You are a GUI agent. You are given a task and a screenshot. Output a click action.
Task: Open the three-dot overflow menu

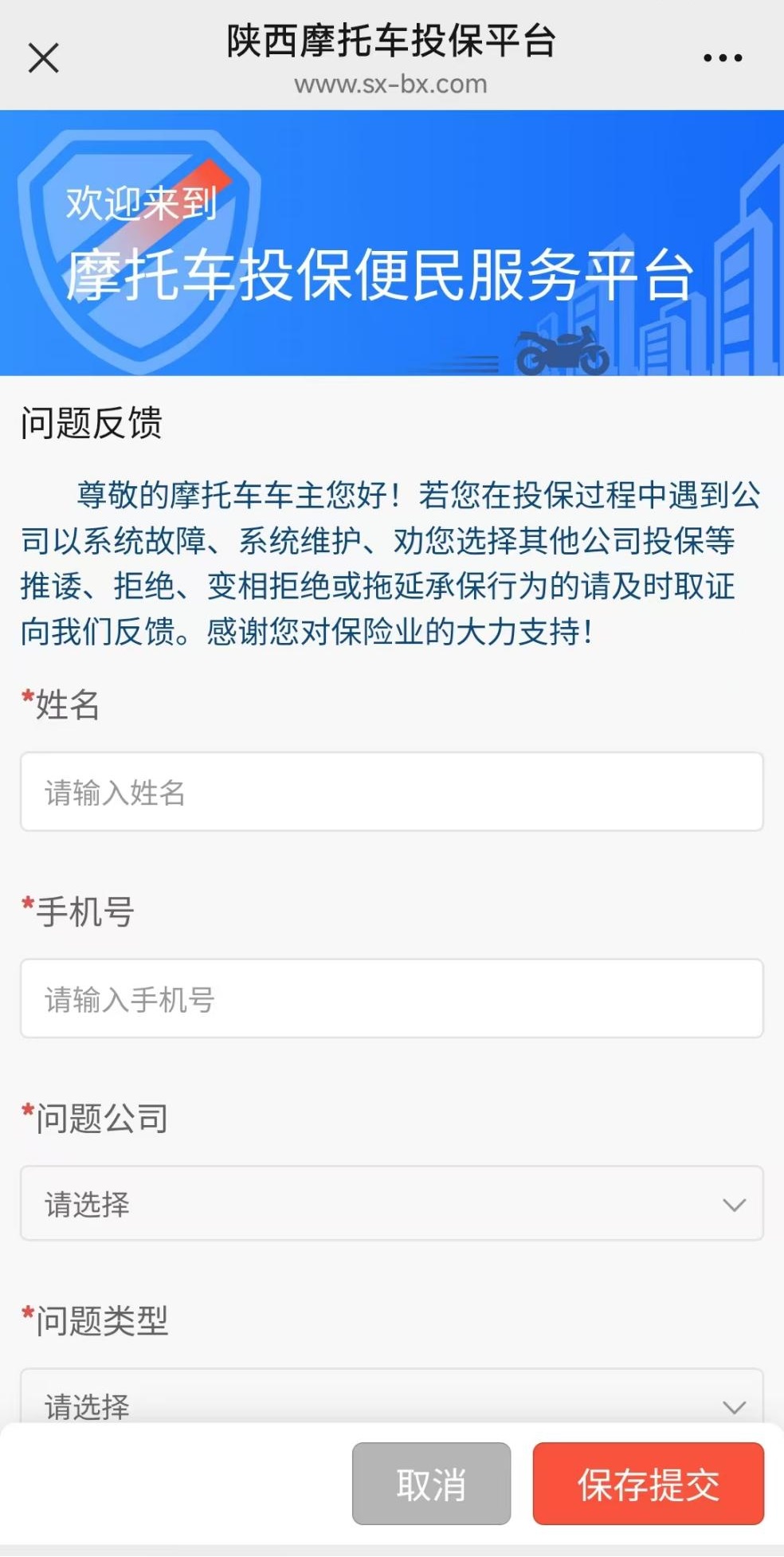coord(723,58)
